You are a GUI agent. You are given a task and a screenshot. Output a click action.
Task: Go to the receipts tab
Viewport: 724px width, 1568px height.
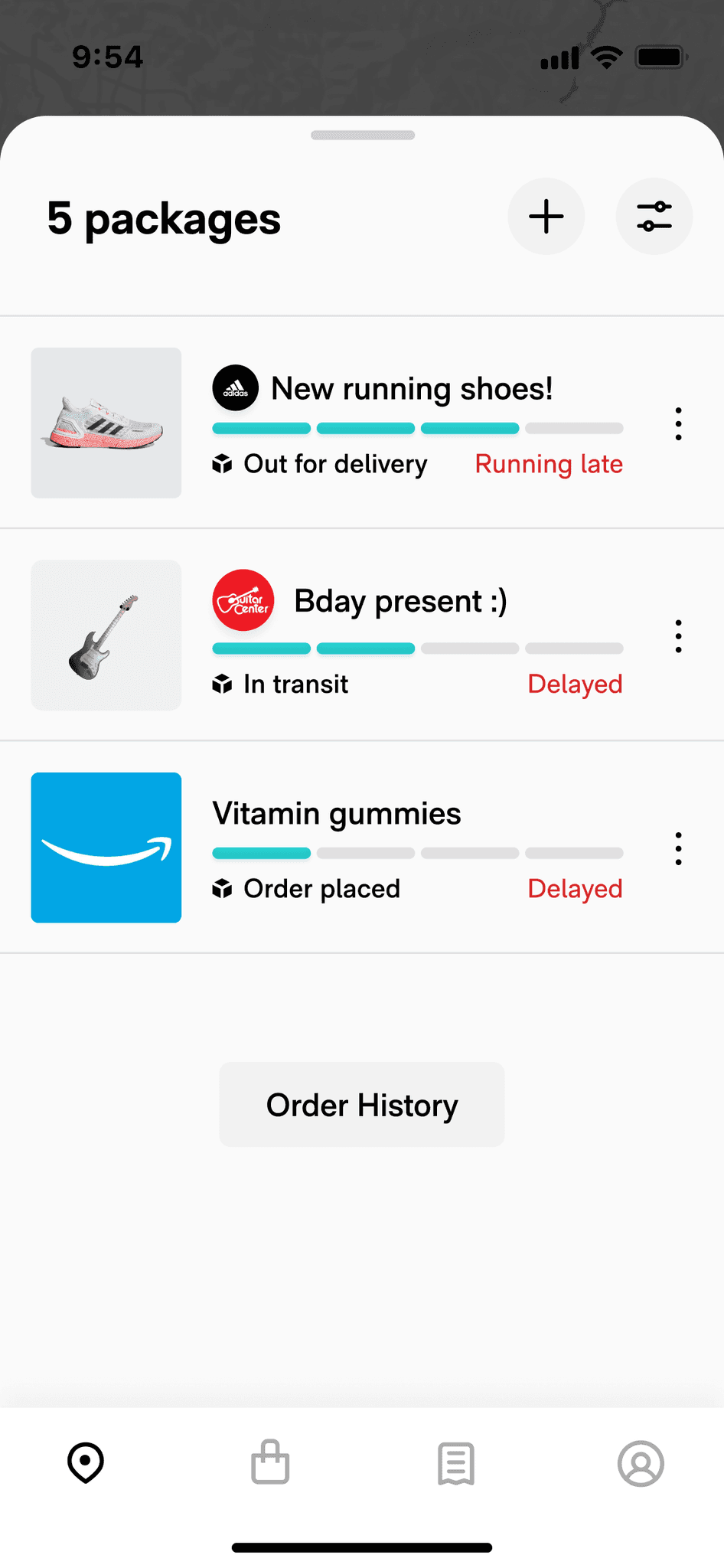tap(456, 1463)
